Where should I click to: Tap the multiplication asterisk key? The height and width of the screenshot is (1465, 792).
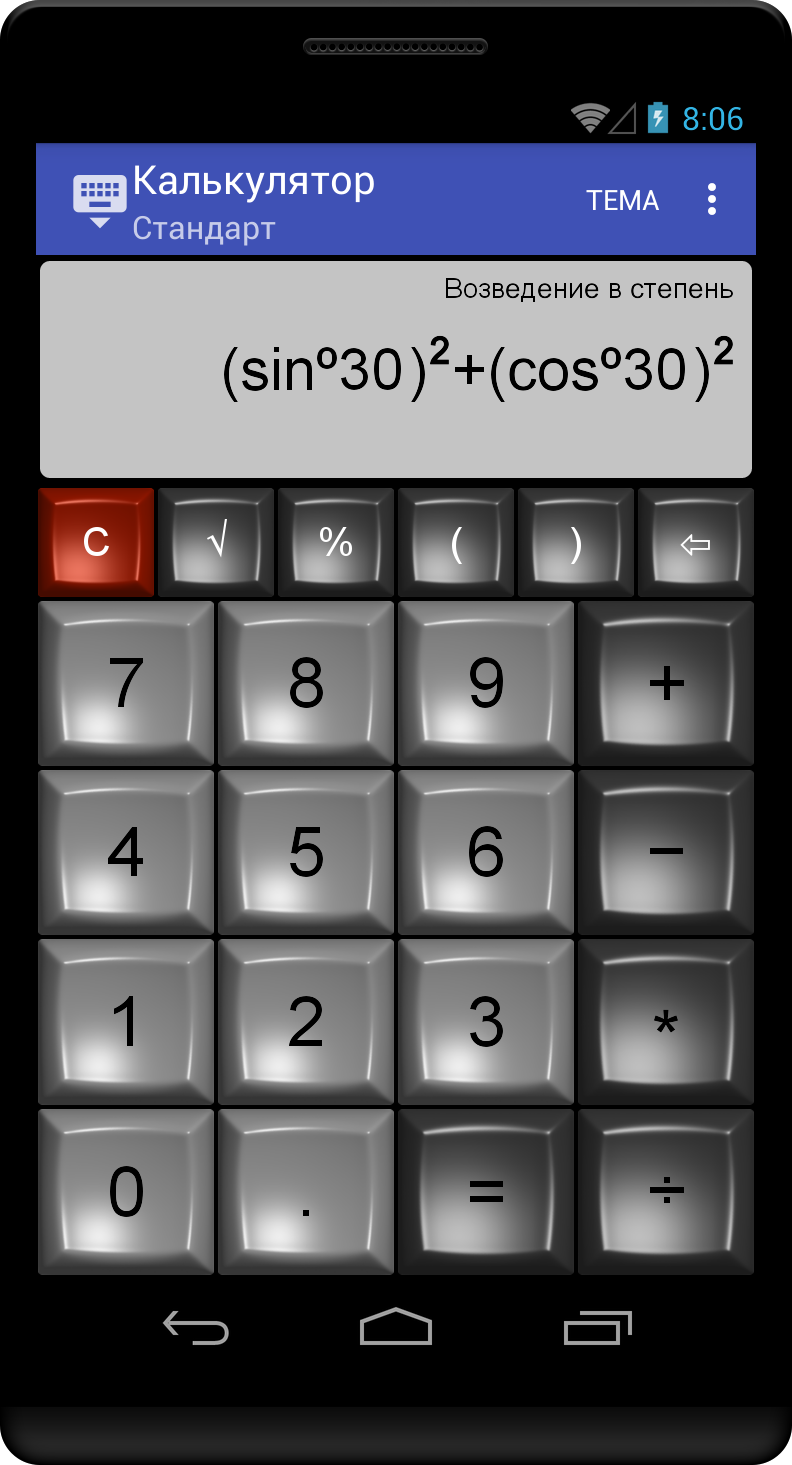666,1022
